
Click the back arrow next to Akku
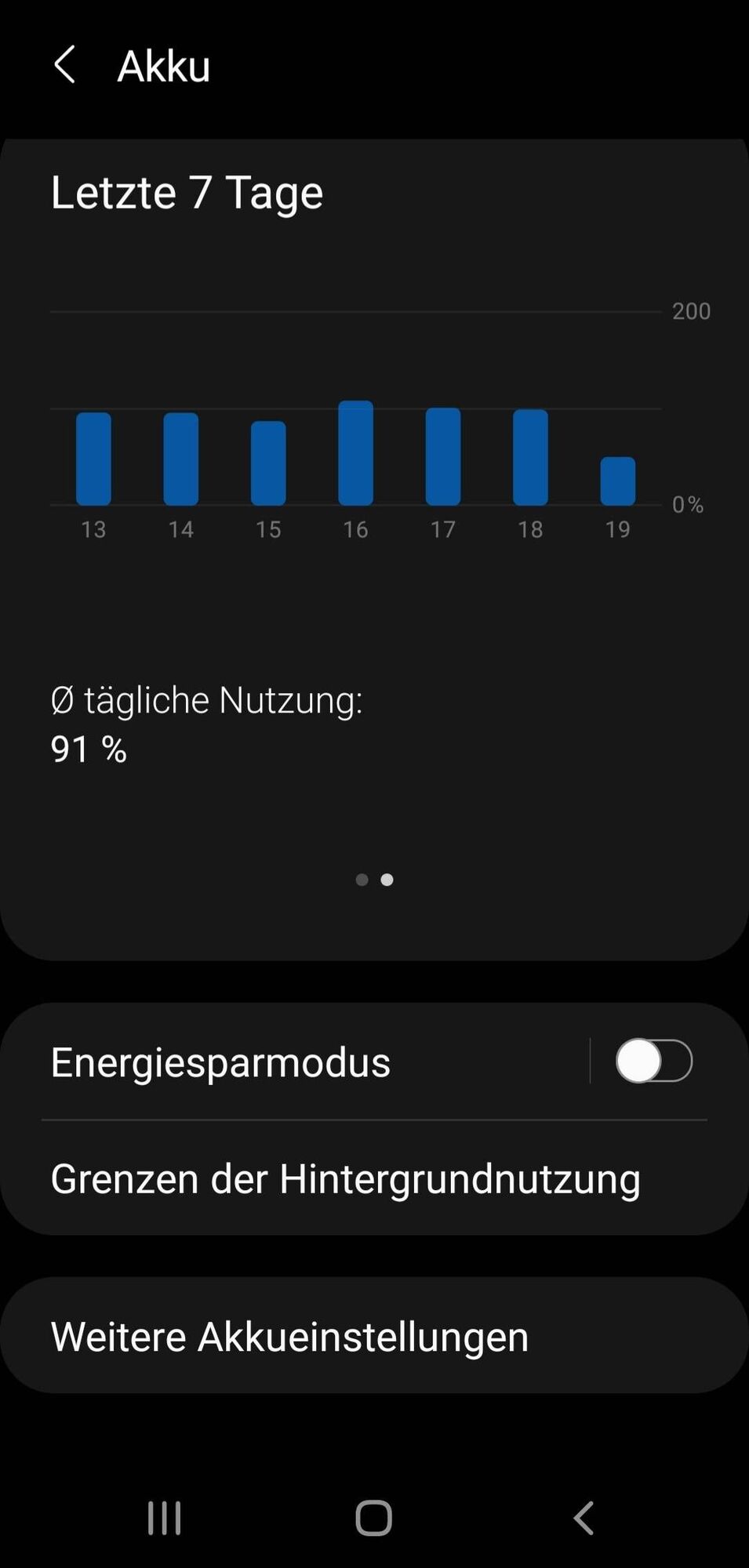pyautogui.click(x=66, y=64)
